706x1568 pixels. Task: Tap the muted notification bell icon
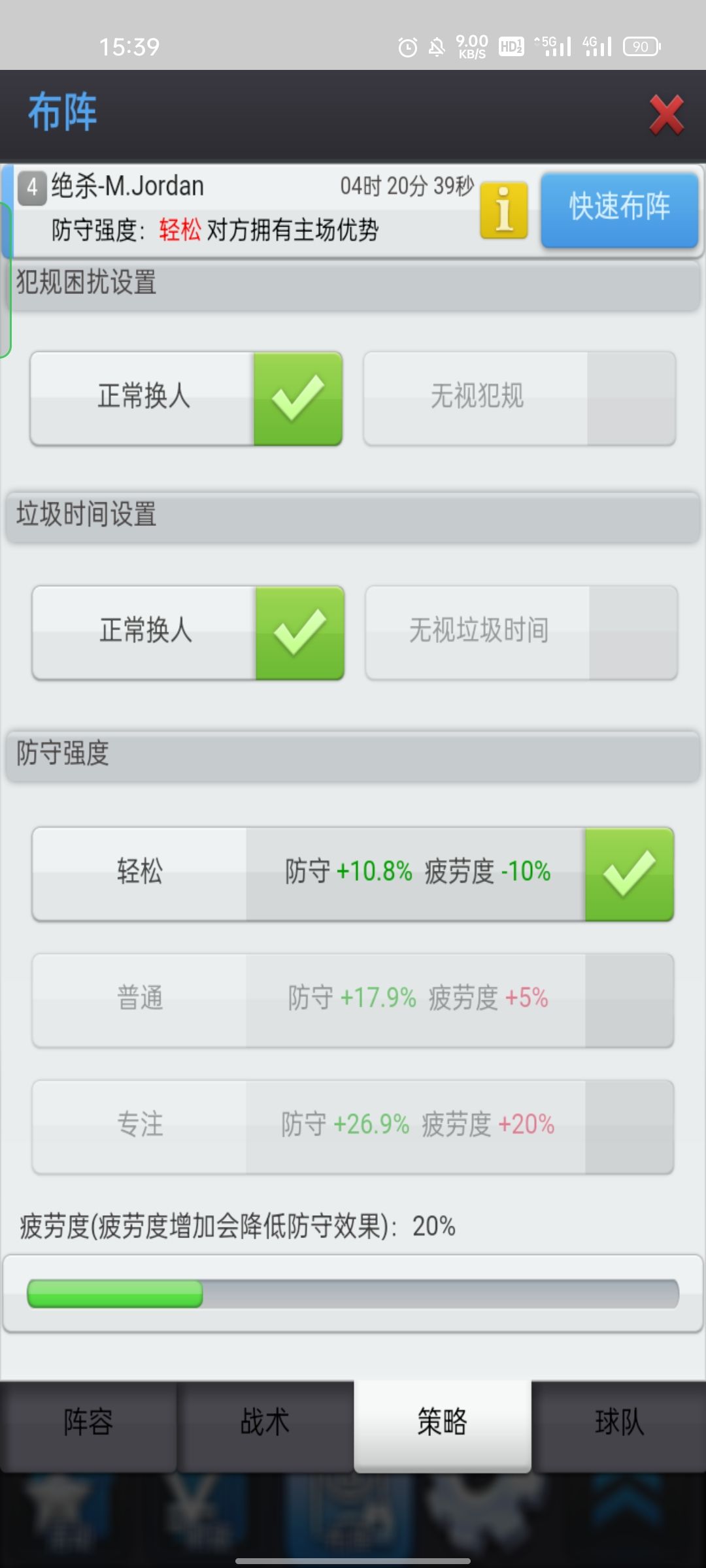435,46
